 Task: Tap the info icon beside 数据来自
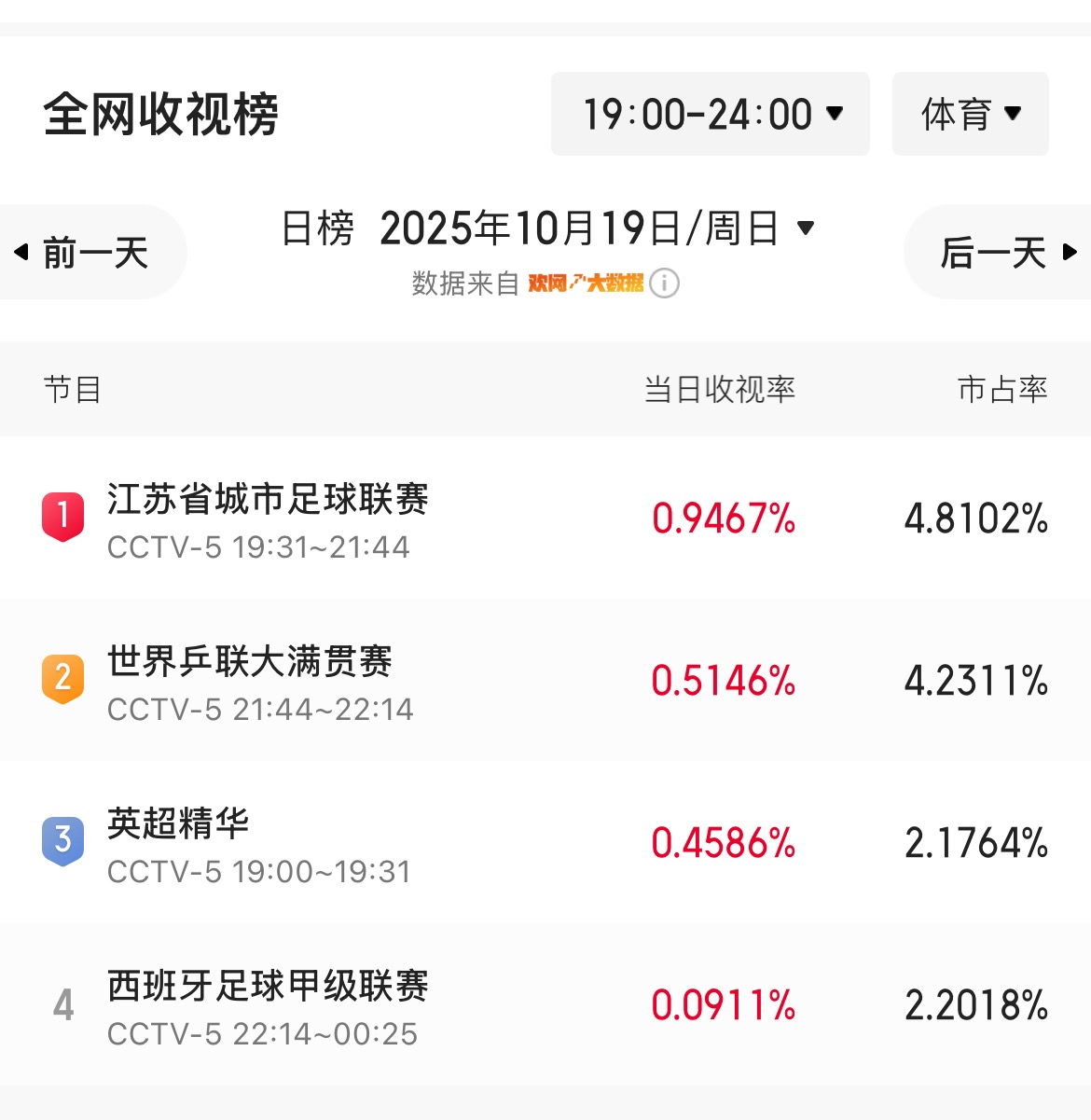pos(664,283)
